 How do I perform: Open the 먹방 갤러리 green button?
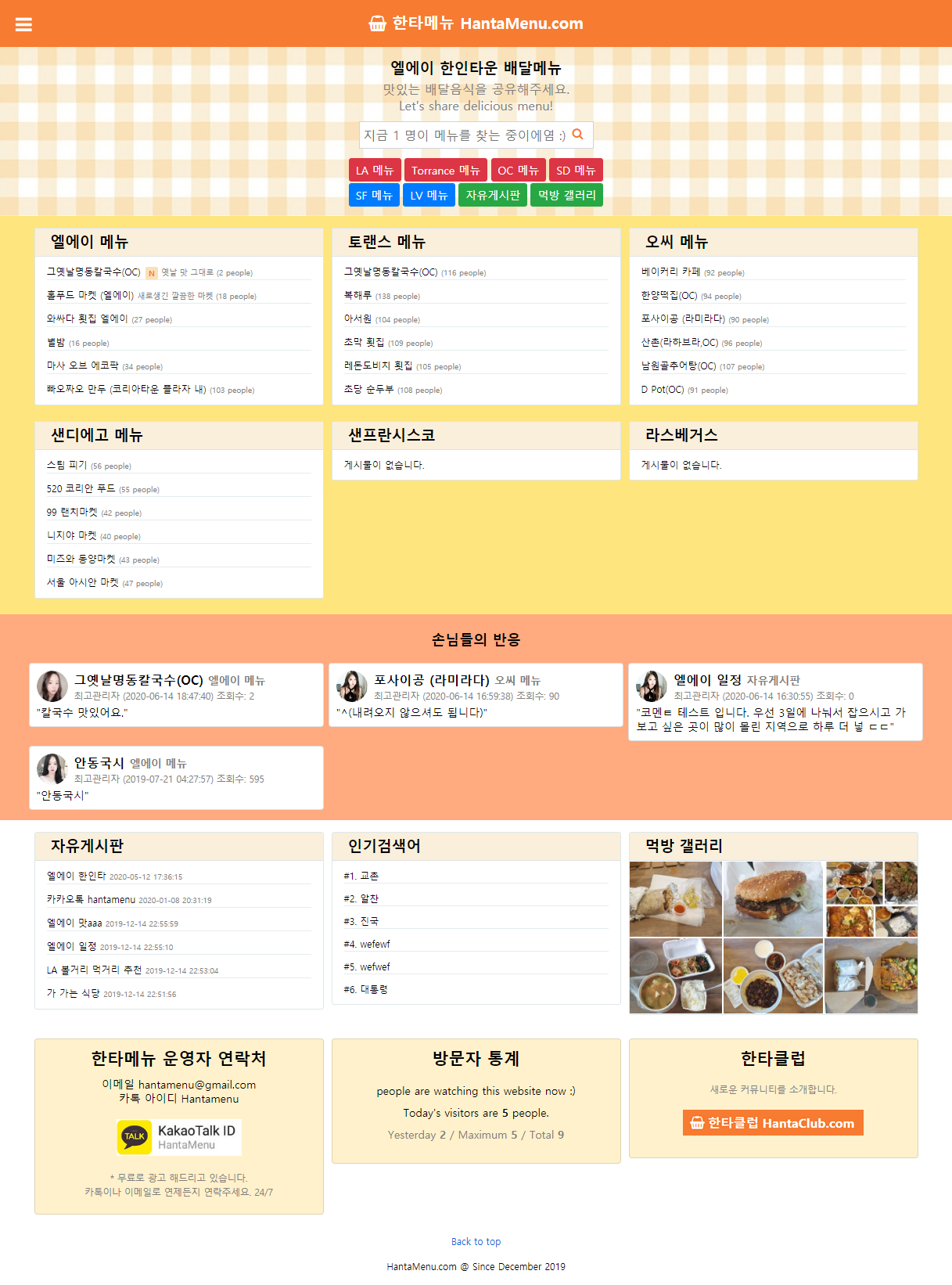[566, 195]
